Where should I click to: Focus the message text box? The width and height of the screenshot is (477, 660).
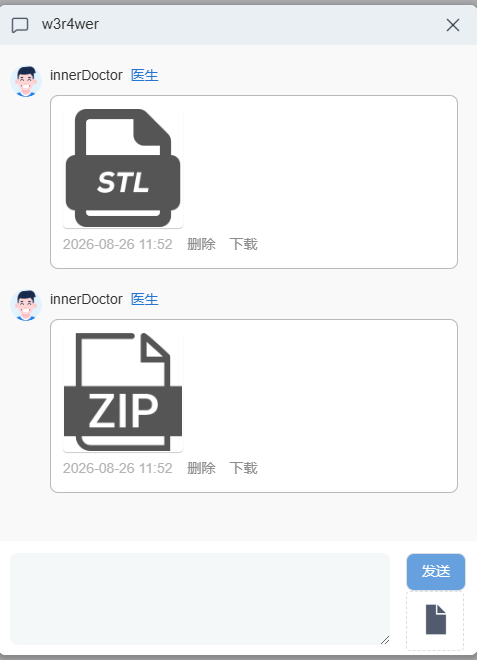coord(200,599)
